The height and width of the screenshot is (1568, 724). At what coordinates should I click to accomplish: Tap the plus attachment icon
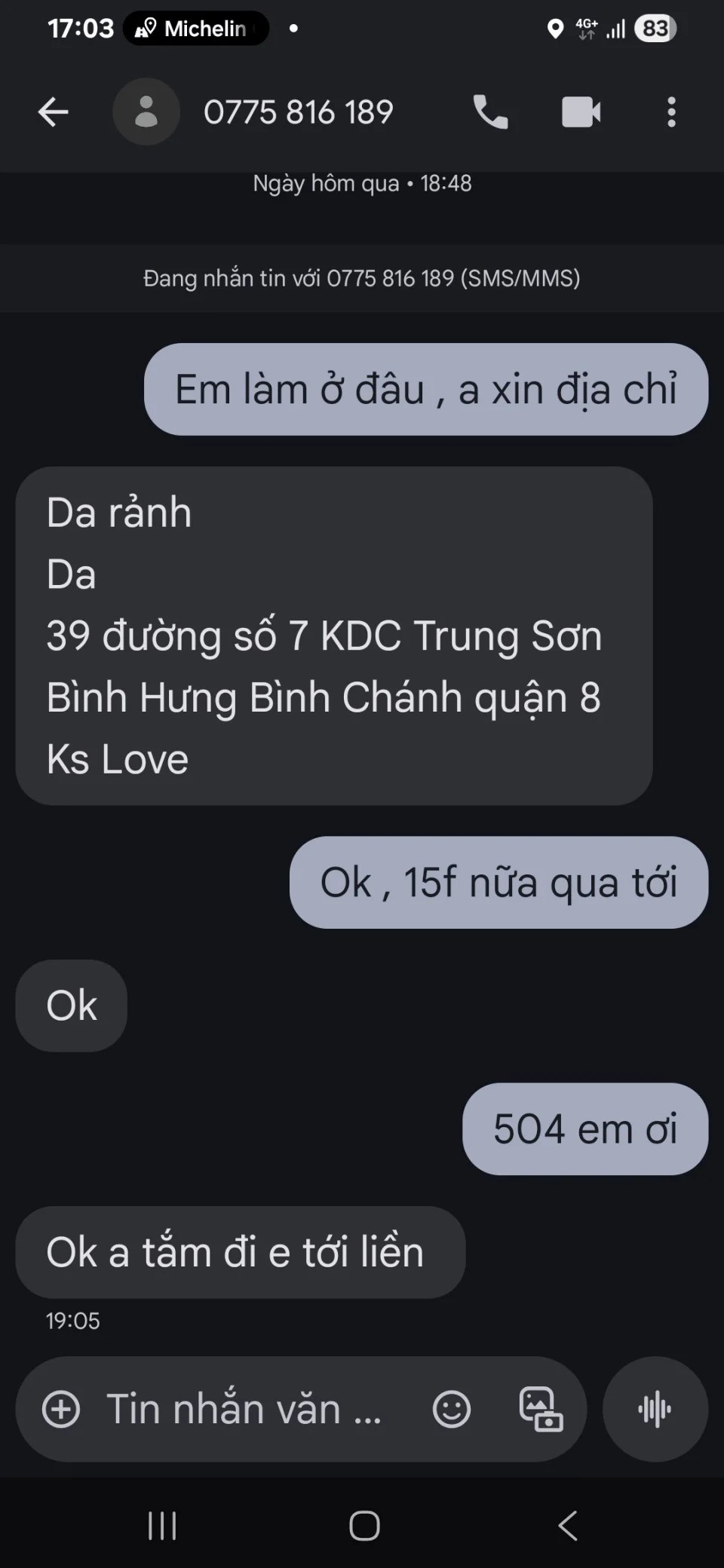click(x=61, y=1409)
